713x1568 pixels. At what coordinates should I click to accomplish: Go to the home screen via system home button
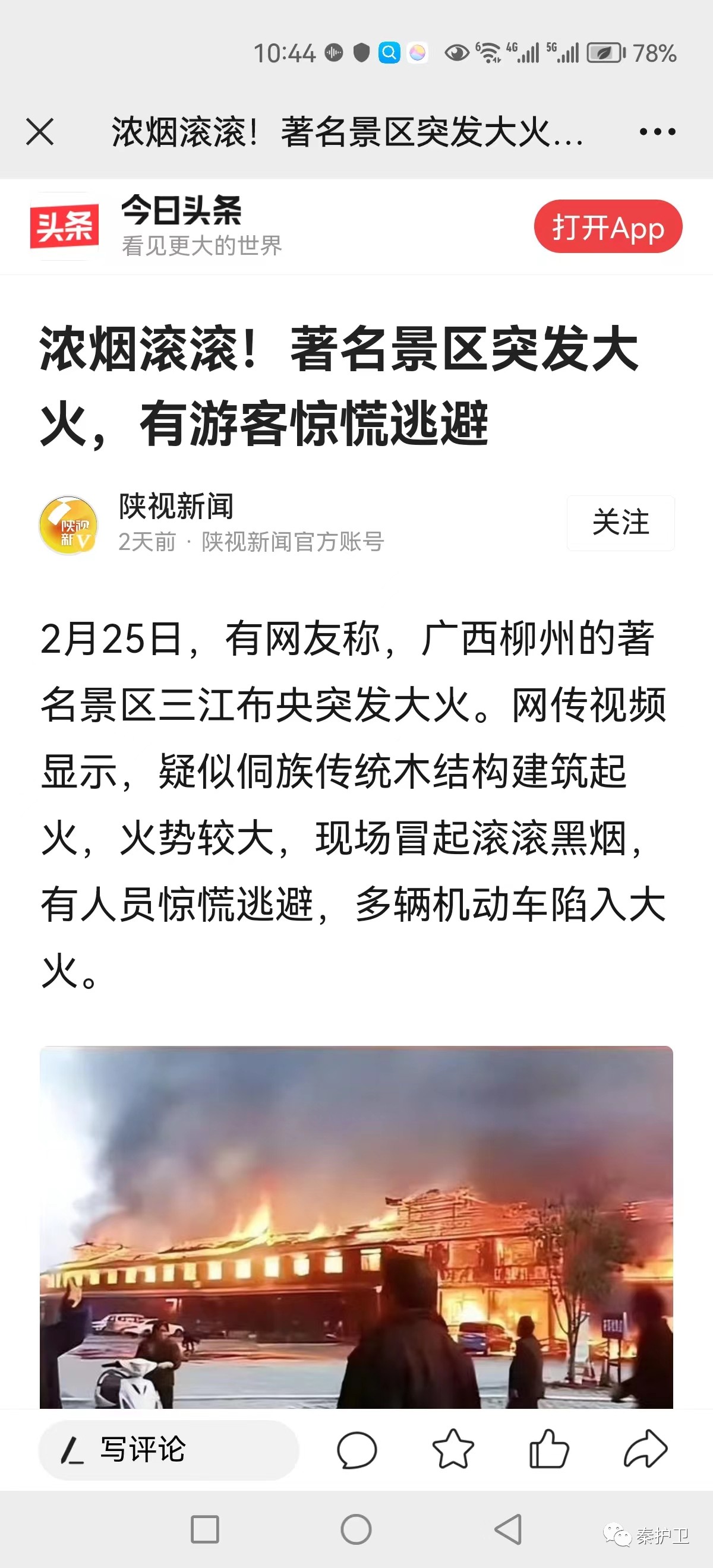[356, 1529]
